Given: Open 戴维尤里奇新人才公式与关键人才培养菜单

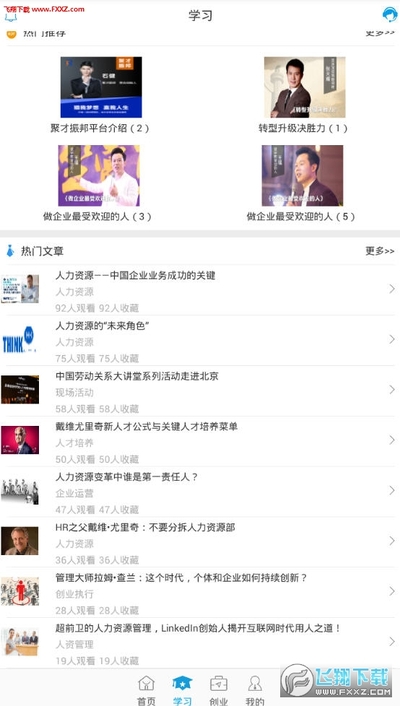Looking at the screenshot, I should [x=200, y=441].
